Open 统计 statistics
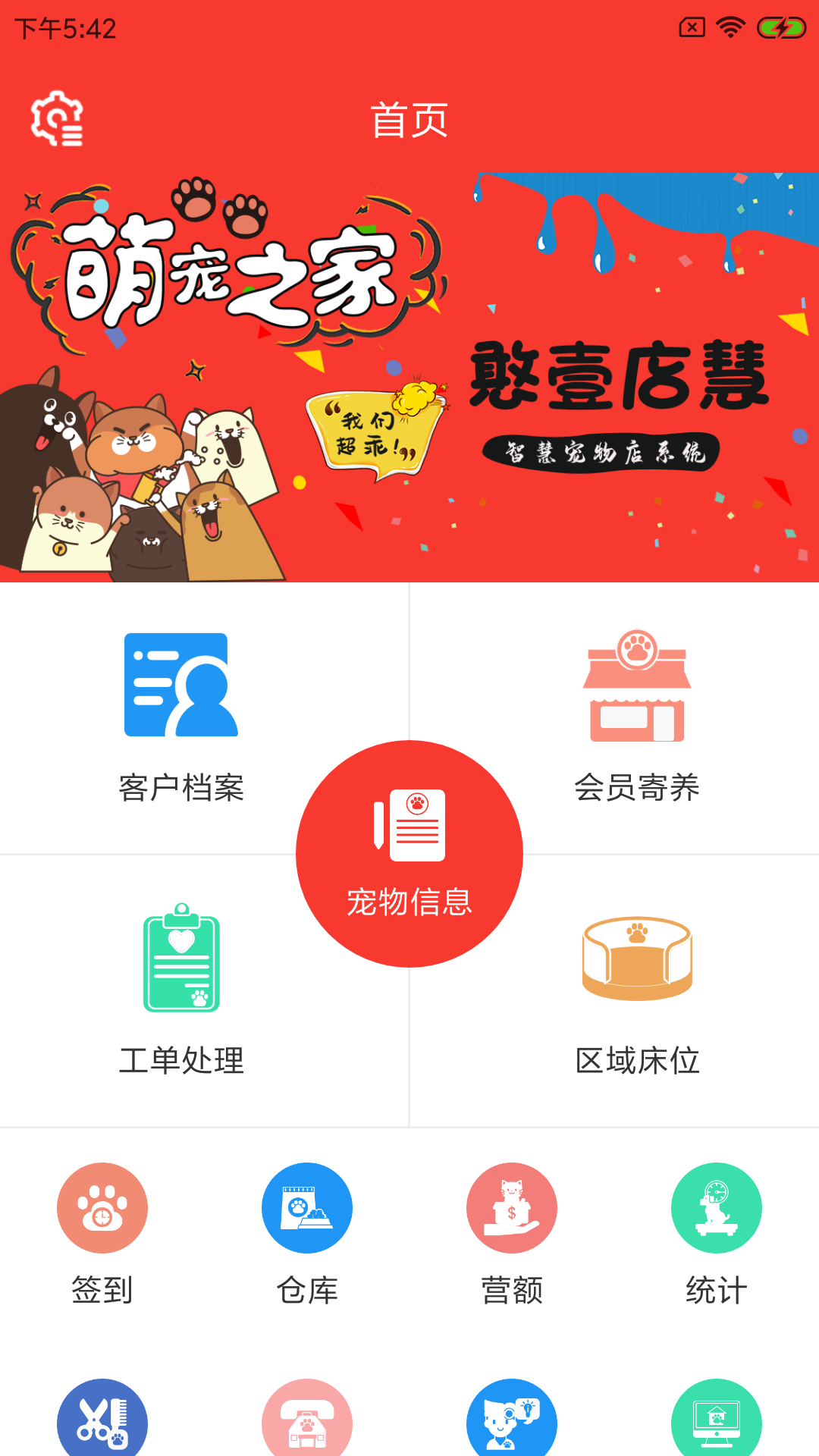The width and height of the screenshot is (819, 1456). click(717, 1208)
